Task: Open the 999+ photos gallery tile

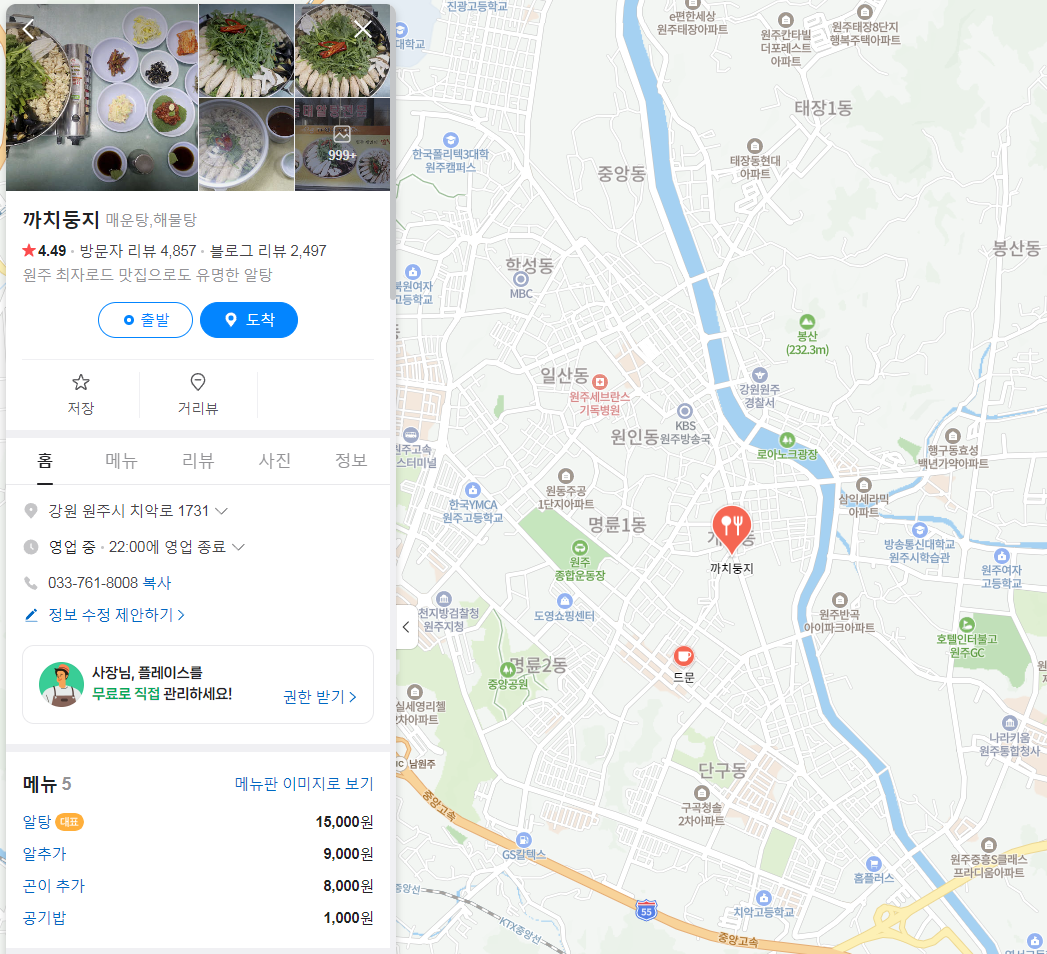Action: (342, 143)
